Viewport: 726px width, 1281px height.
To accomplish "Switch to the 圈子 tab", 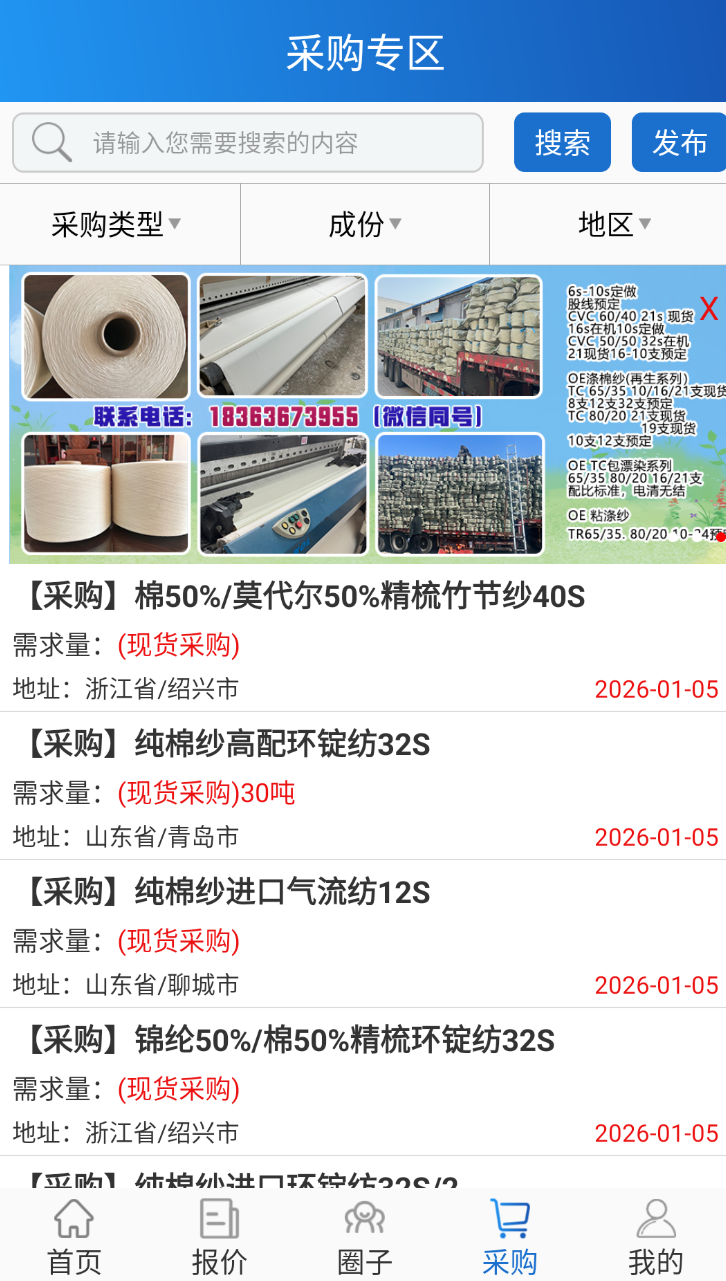I will pos(364,1237).
